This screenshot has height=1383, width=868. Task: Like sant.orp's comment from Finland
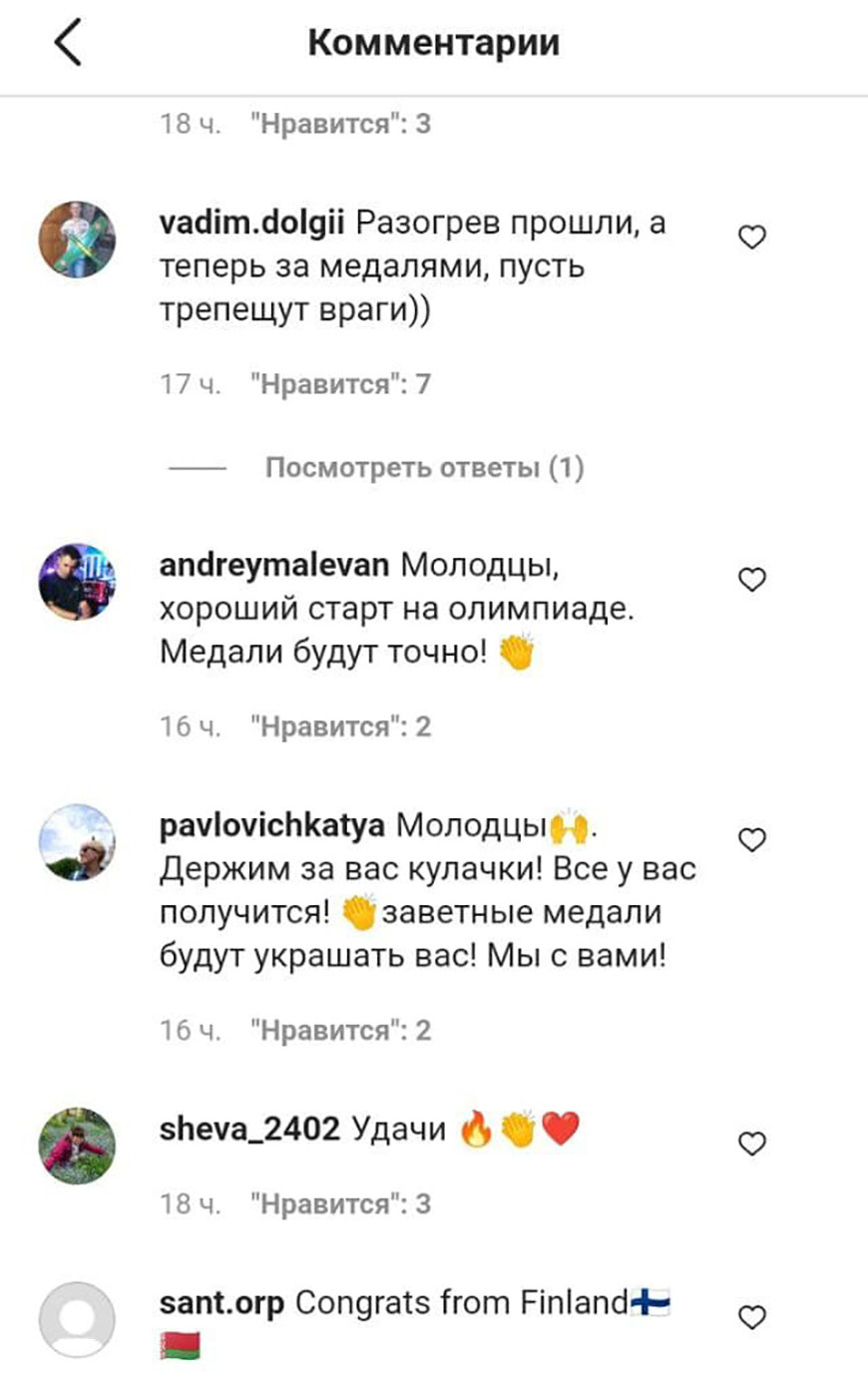tap(751, 1318)
